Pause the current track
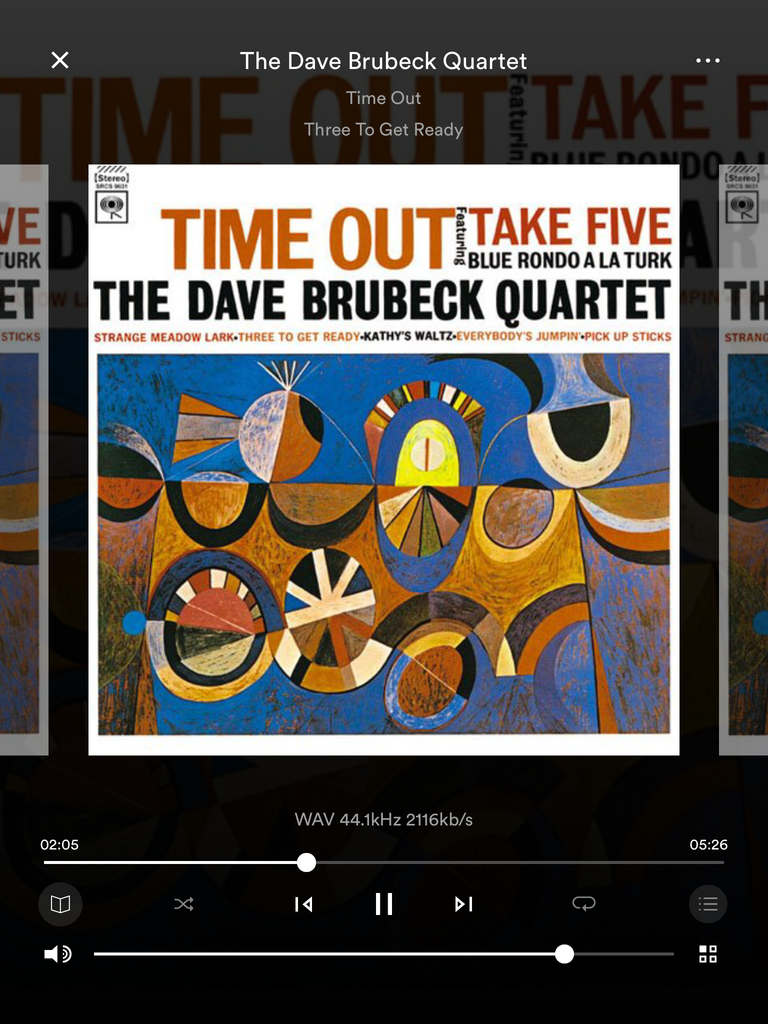This screenshot has height=1024, width=768. tap(384, 904)
